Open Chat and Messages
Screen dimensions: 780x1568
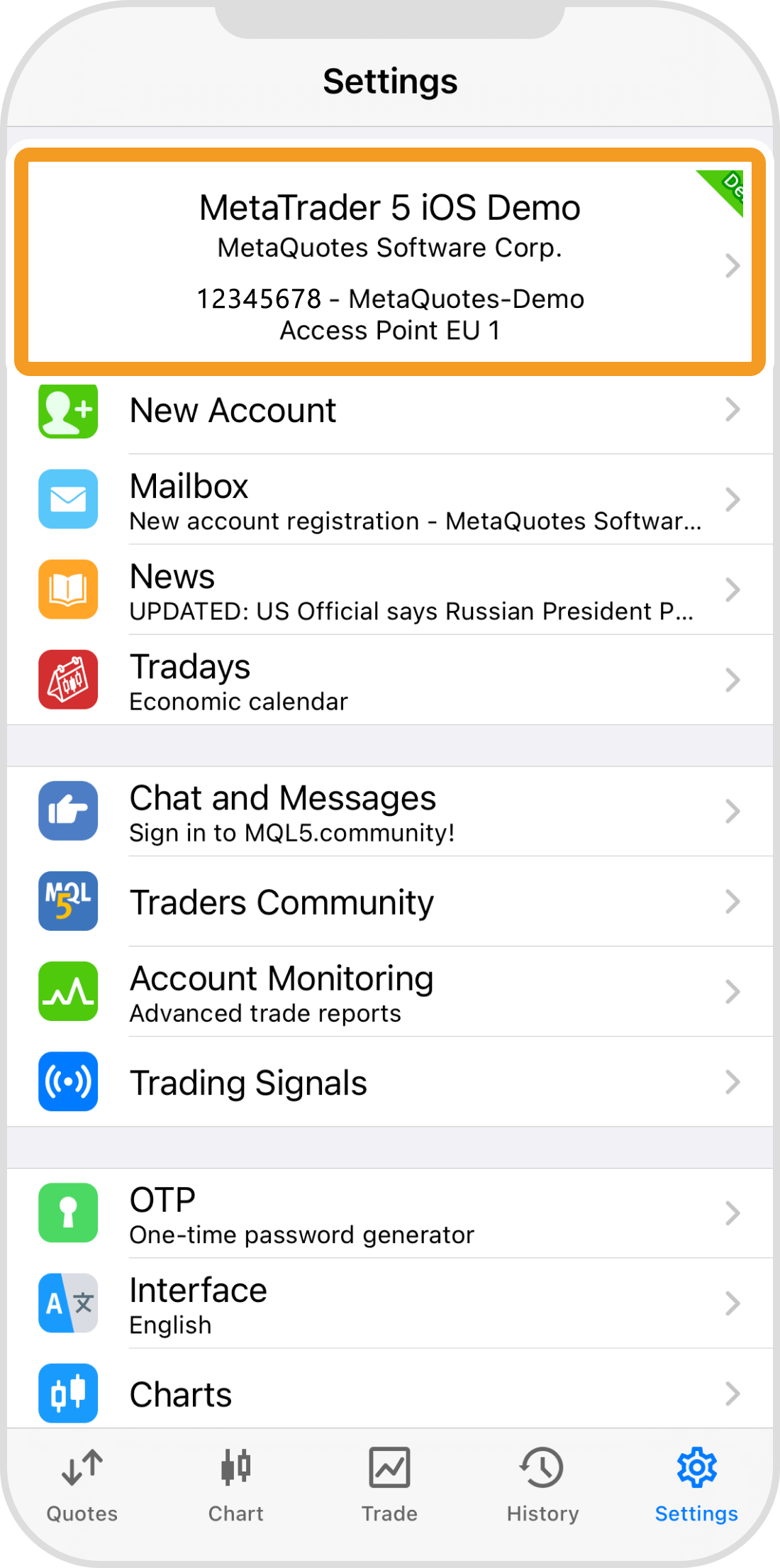[x=390, y=812]
